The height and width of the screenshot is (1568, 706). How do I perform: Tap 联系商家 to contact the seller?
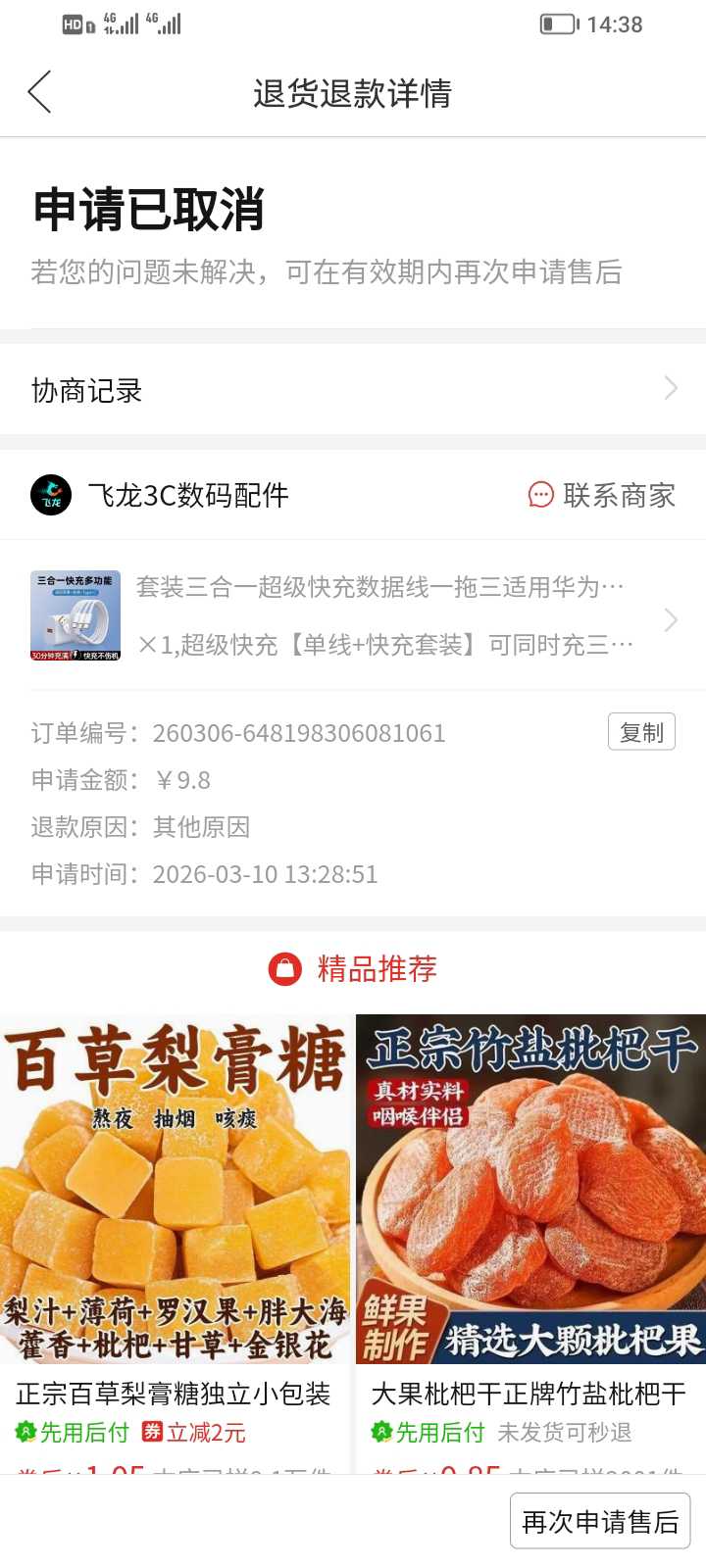[x=602, y=495]
